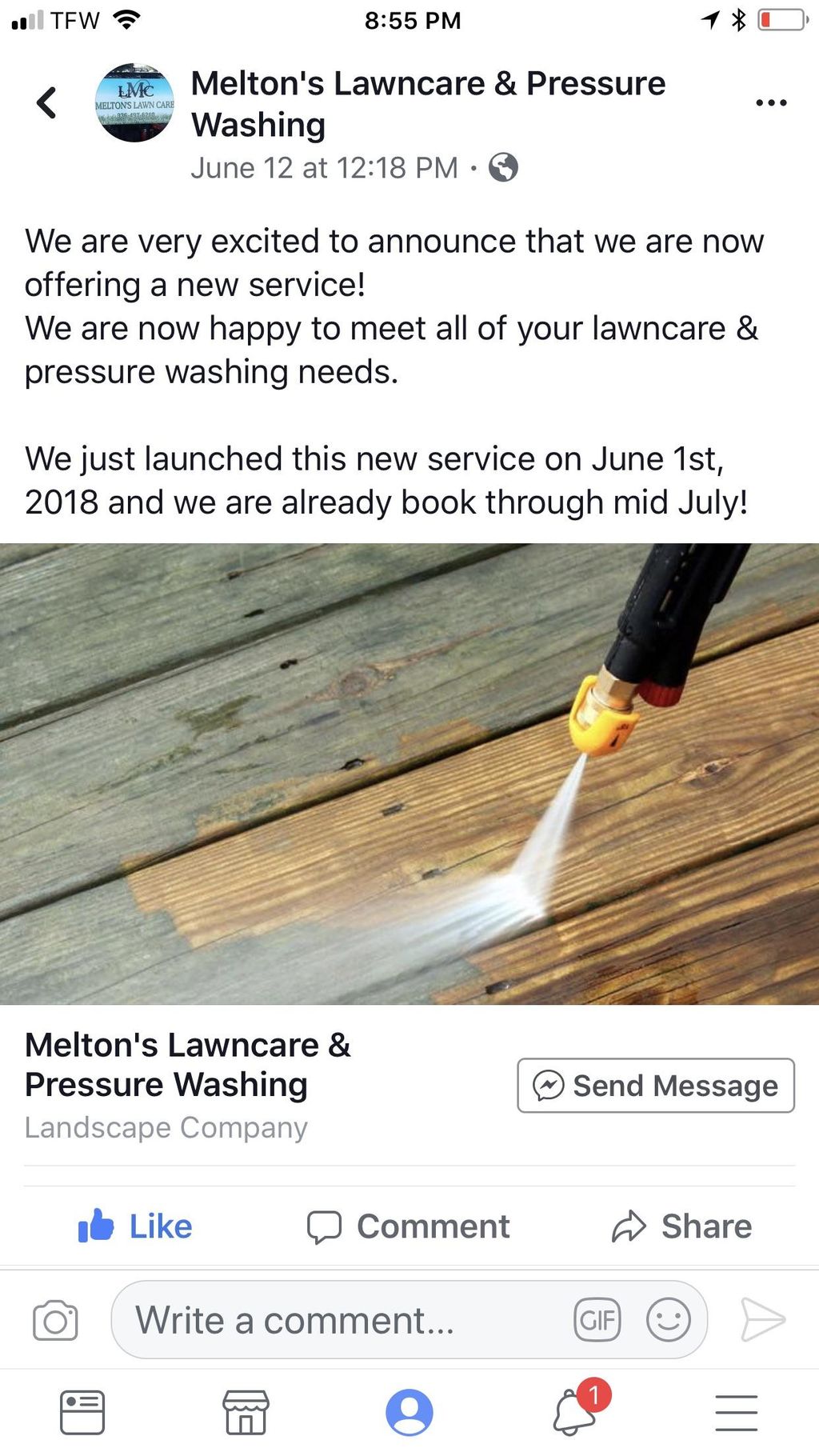
Task: Add a GIF to the comment
Action: [x=597, y=1320]
